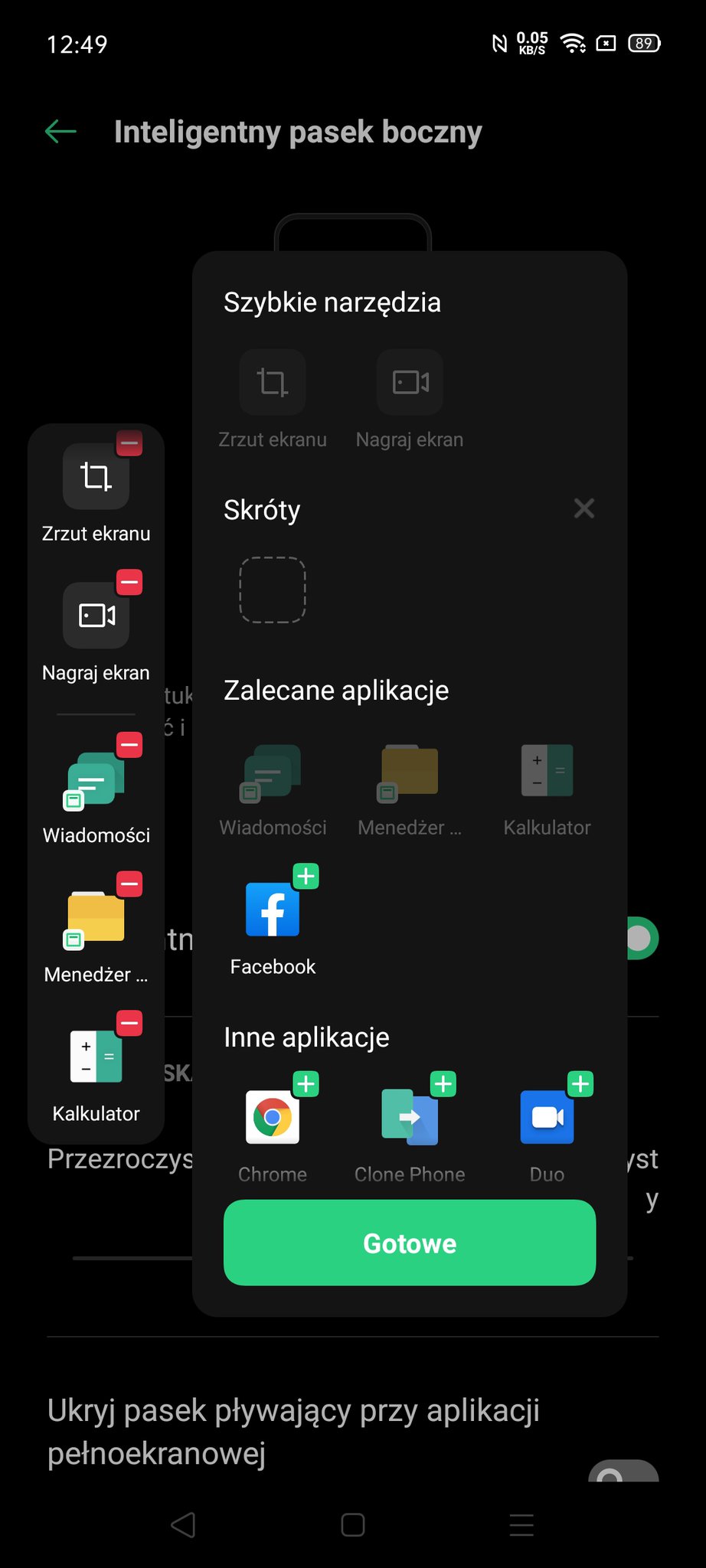Close the Skróty section
706x1568 pixels.
pyautogui.click(x=584, y=508)
